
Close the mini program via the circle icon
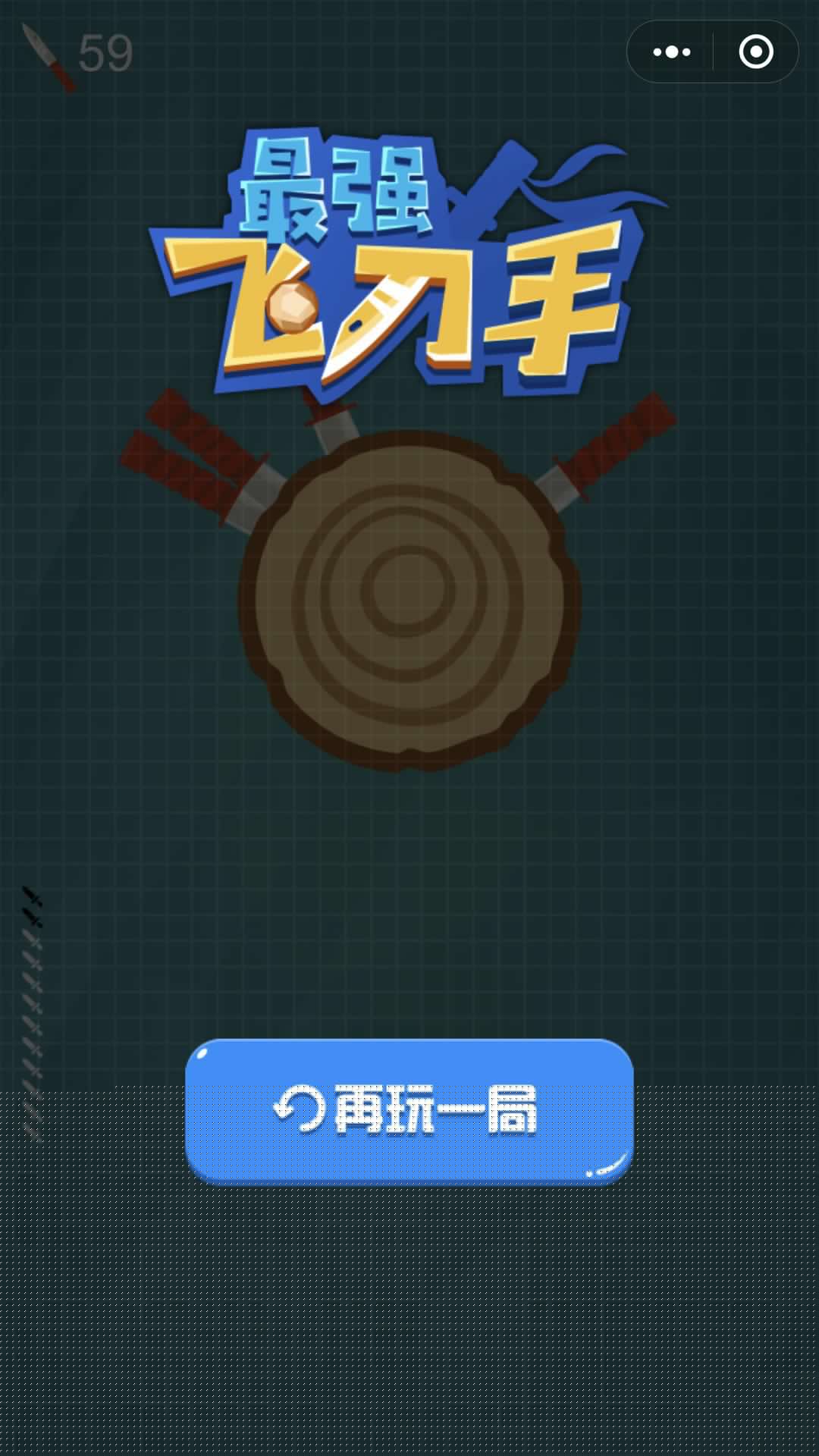[x=756, y=52]
